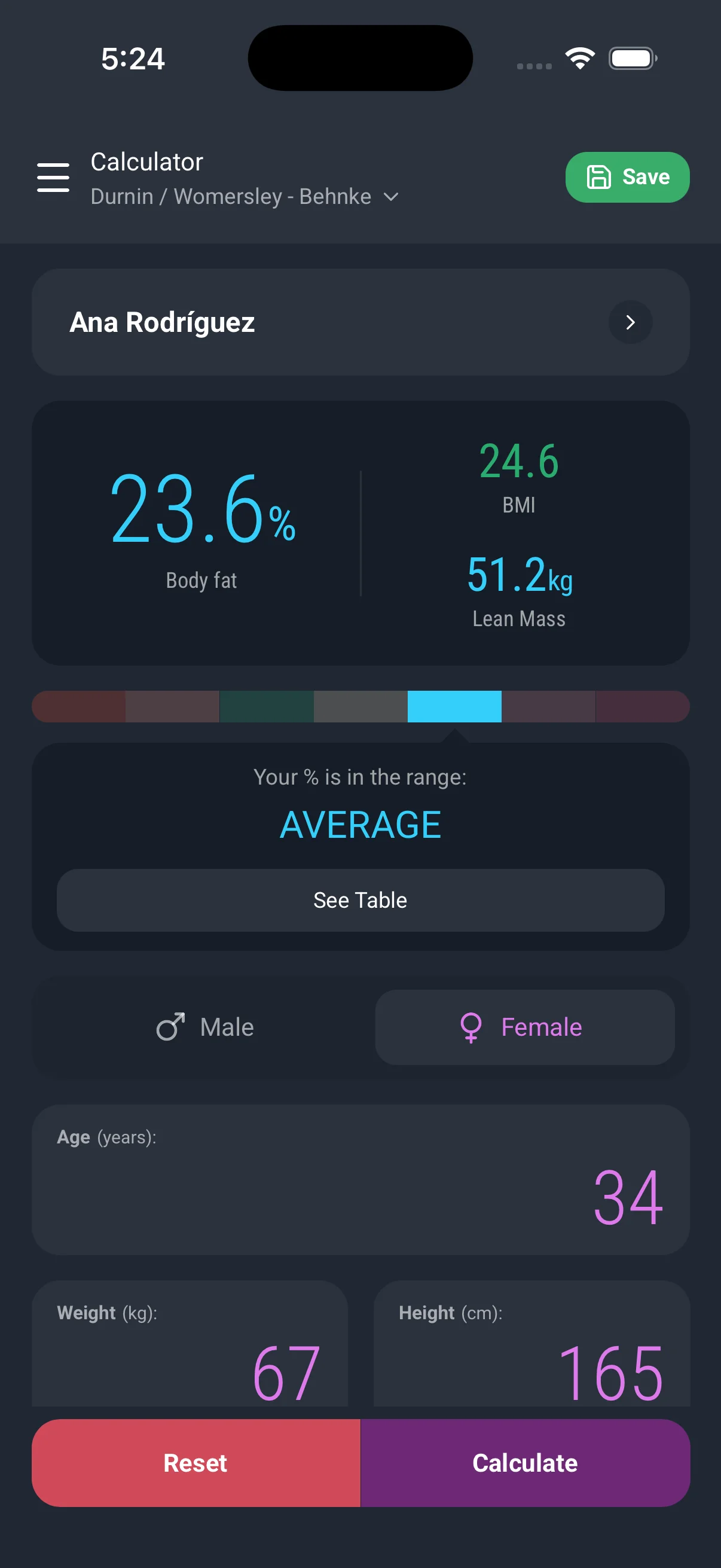721x1568 pixels.
Task: Calculate the body fat result
Action: pos(526,1463)
